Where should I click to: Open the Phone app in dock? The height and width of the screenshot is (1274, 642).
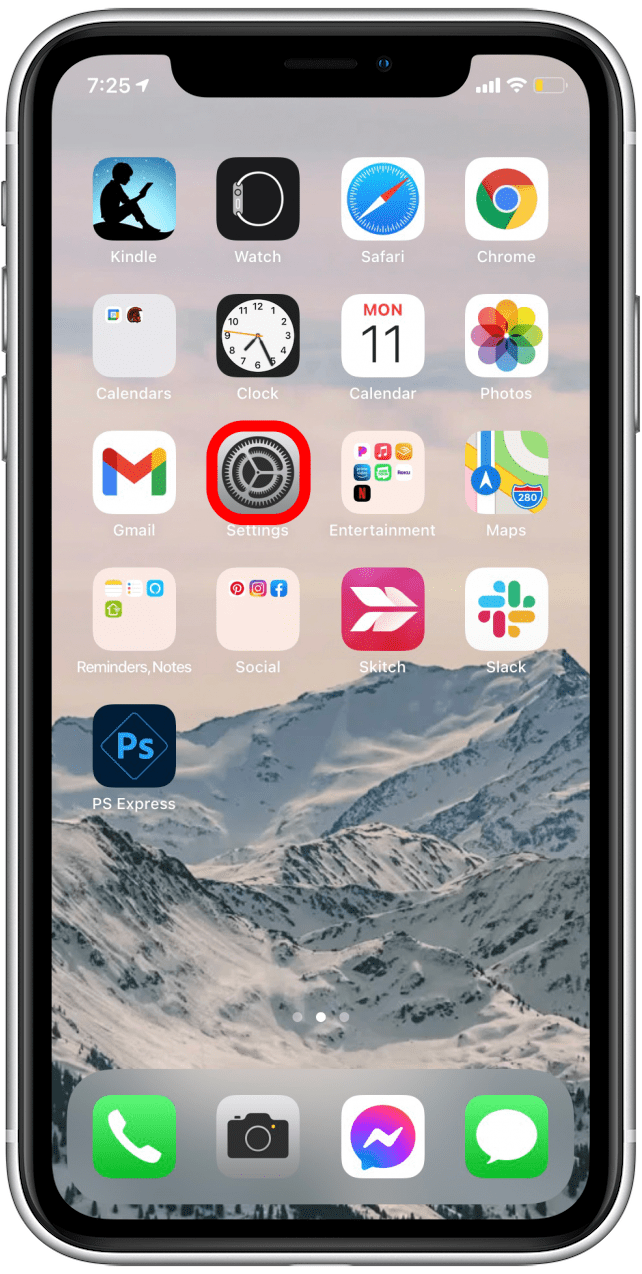pos(134,1136)
